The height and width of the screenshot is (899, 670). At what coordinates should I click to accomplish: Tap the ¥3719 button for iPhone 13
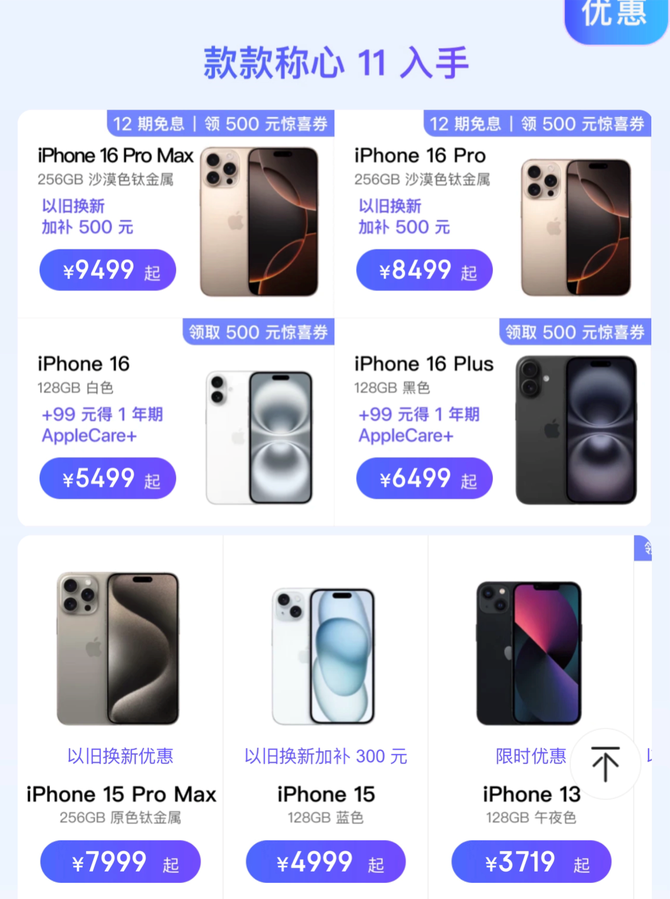coord(531,862)
